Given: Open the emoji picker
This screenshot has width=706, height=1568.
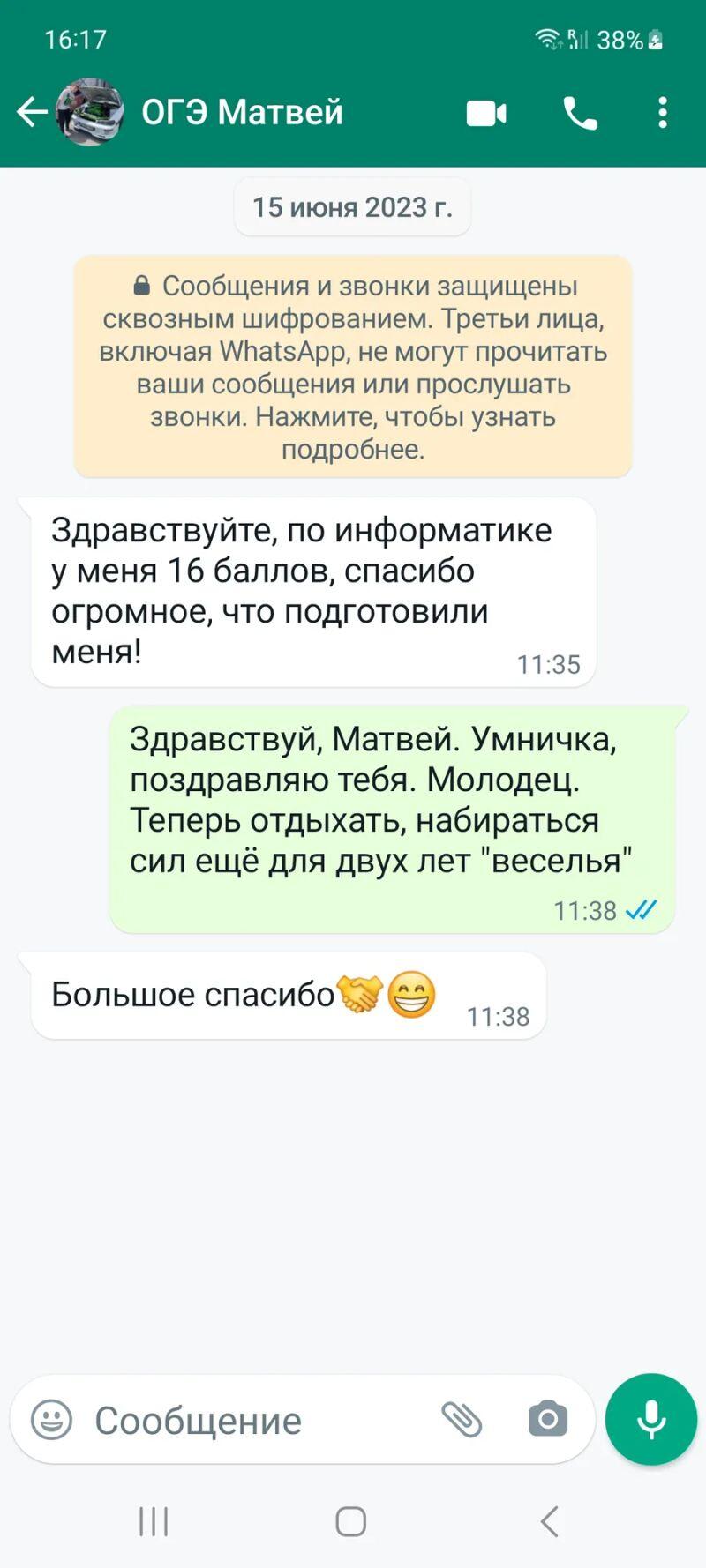Looking at the screenshot, I should pyautogui.click(x=51, y=1420).
